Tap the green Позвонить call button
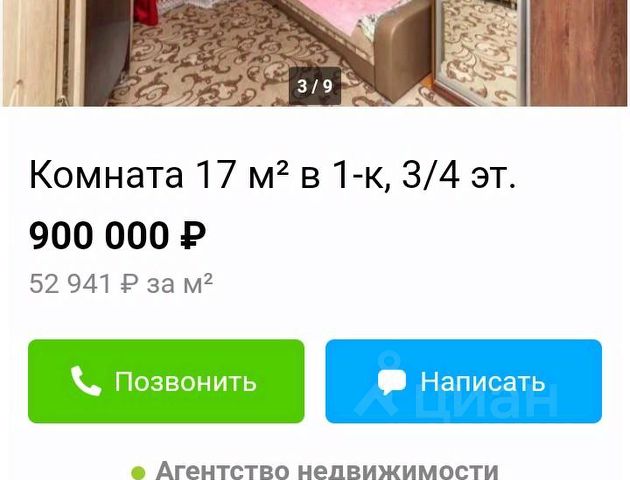The width and height of the screenshot is (630, 480). tap(166, 381)
